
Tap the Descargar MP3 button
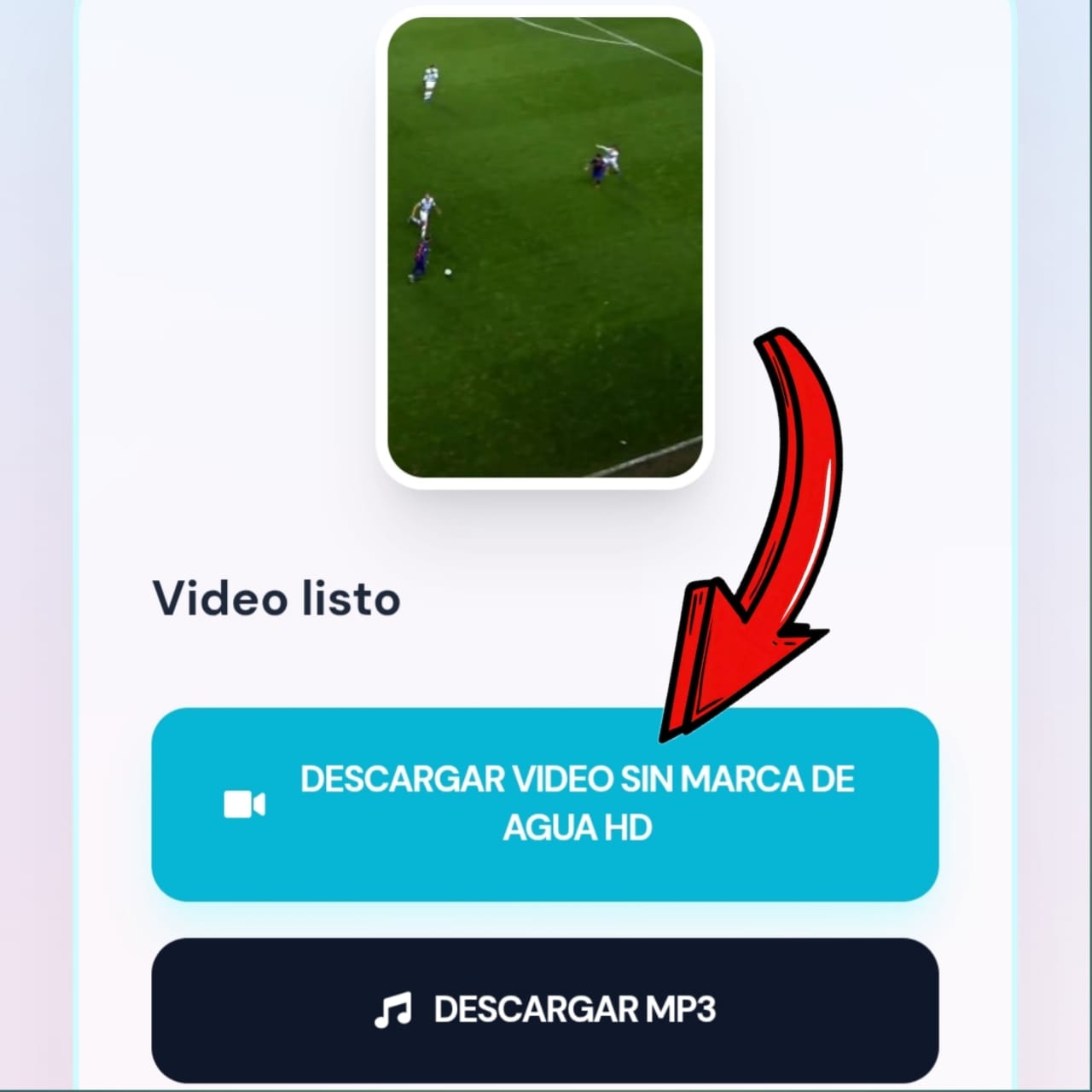tap(544, 1009)
